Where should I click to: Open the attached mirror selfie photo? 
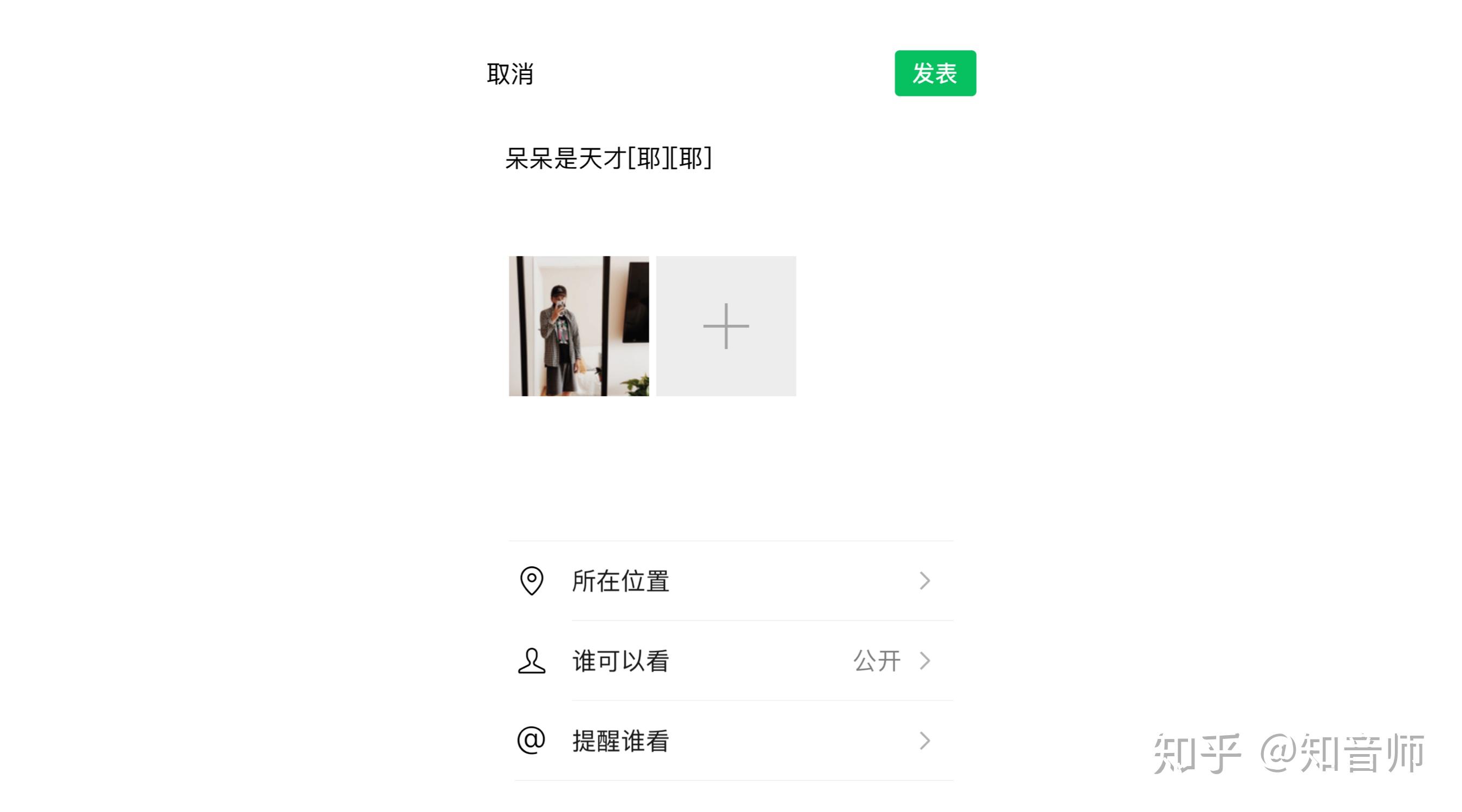[578, 326]
